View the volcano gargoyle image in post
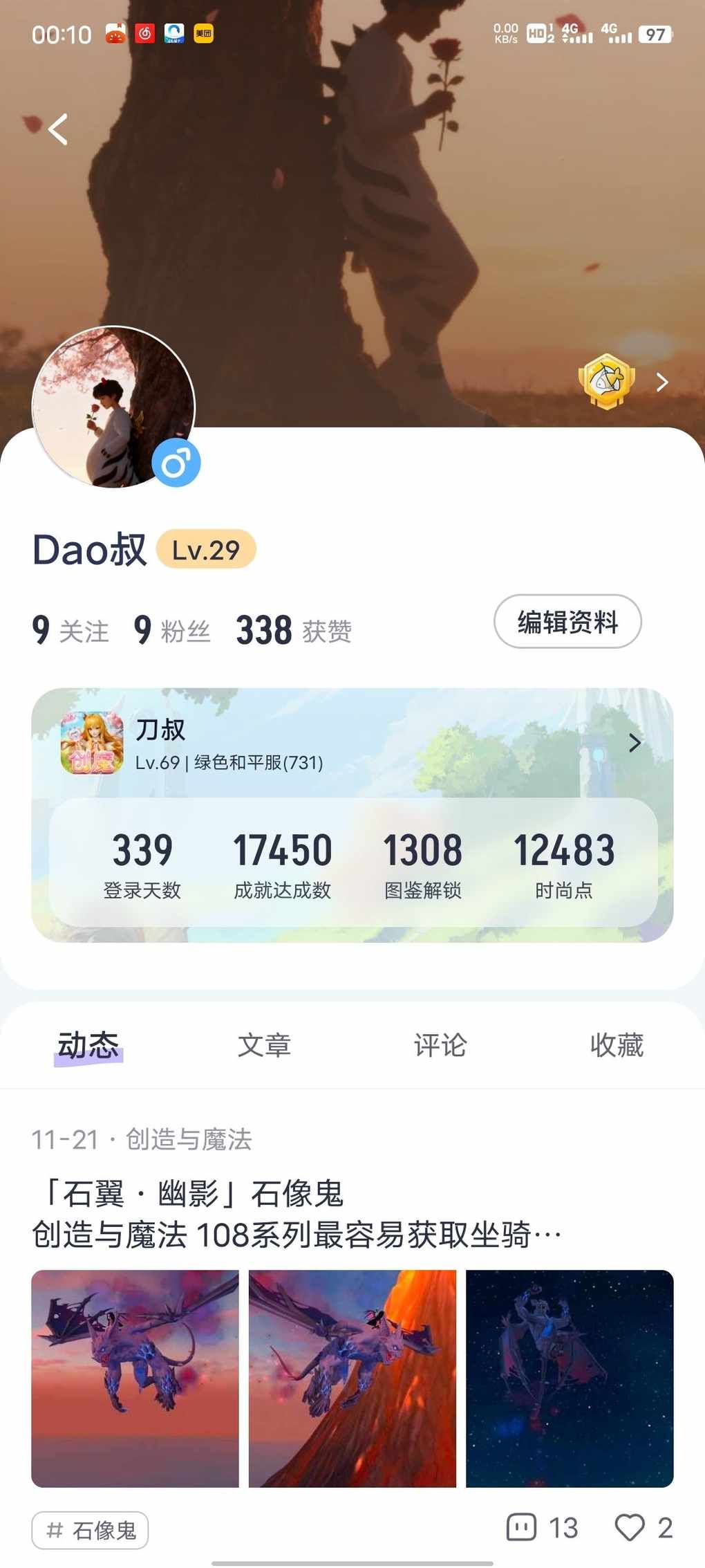Viewport: 705px width, 1568px height. [352, 1378]
